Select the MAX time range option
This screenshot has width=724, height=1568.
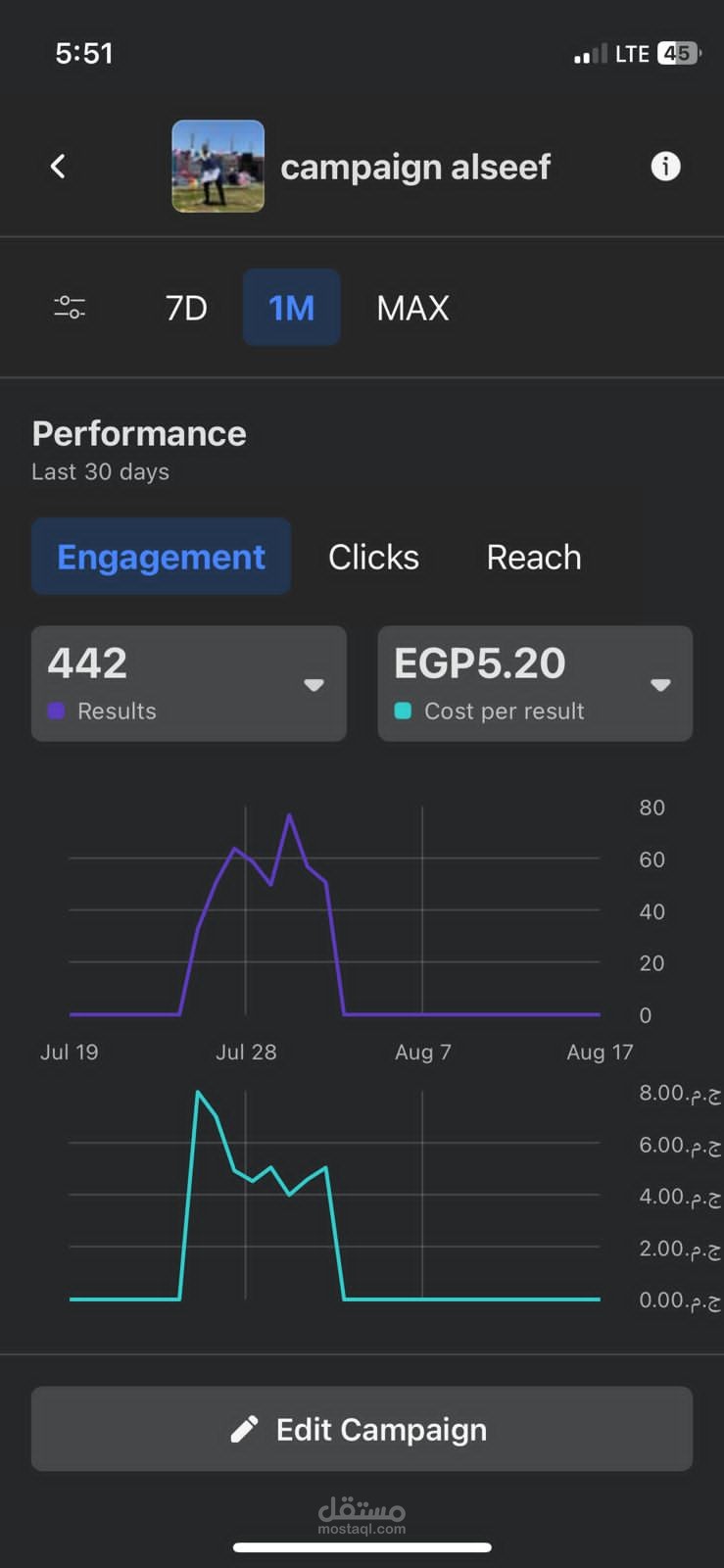click(412, 308)
